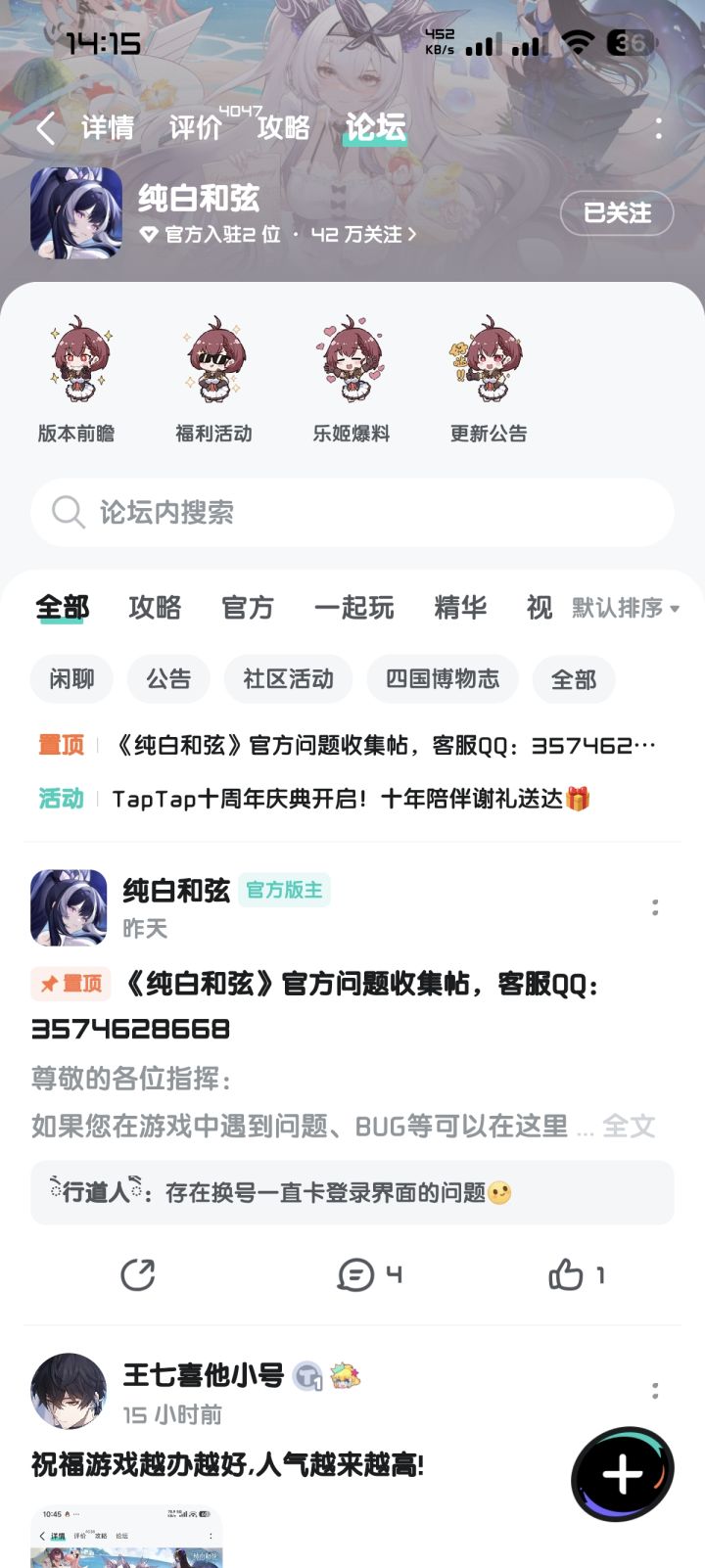Open the 福利活动 forum section icon
705x1568 pixels.
click(x=213, y=367)
